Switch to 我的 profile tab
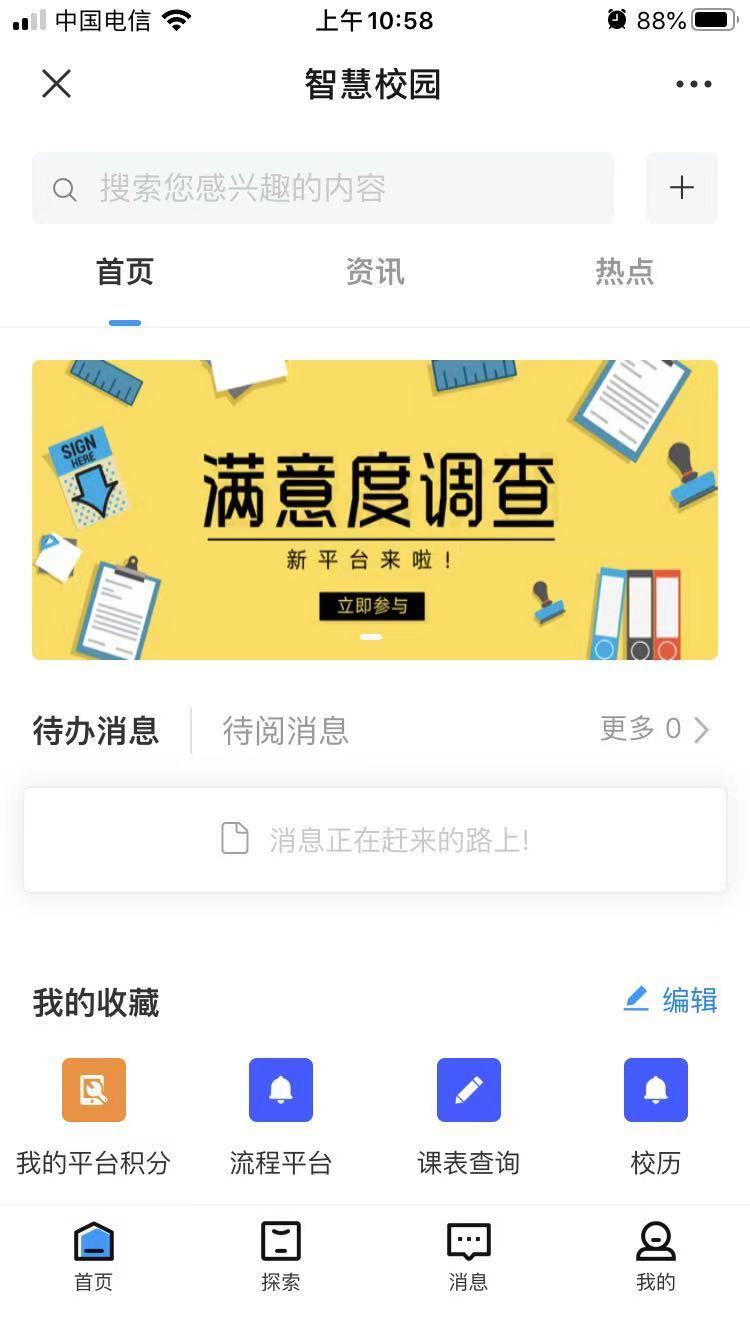750x1334 pixels. click(656, 1256)
